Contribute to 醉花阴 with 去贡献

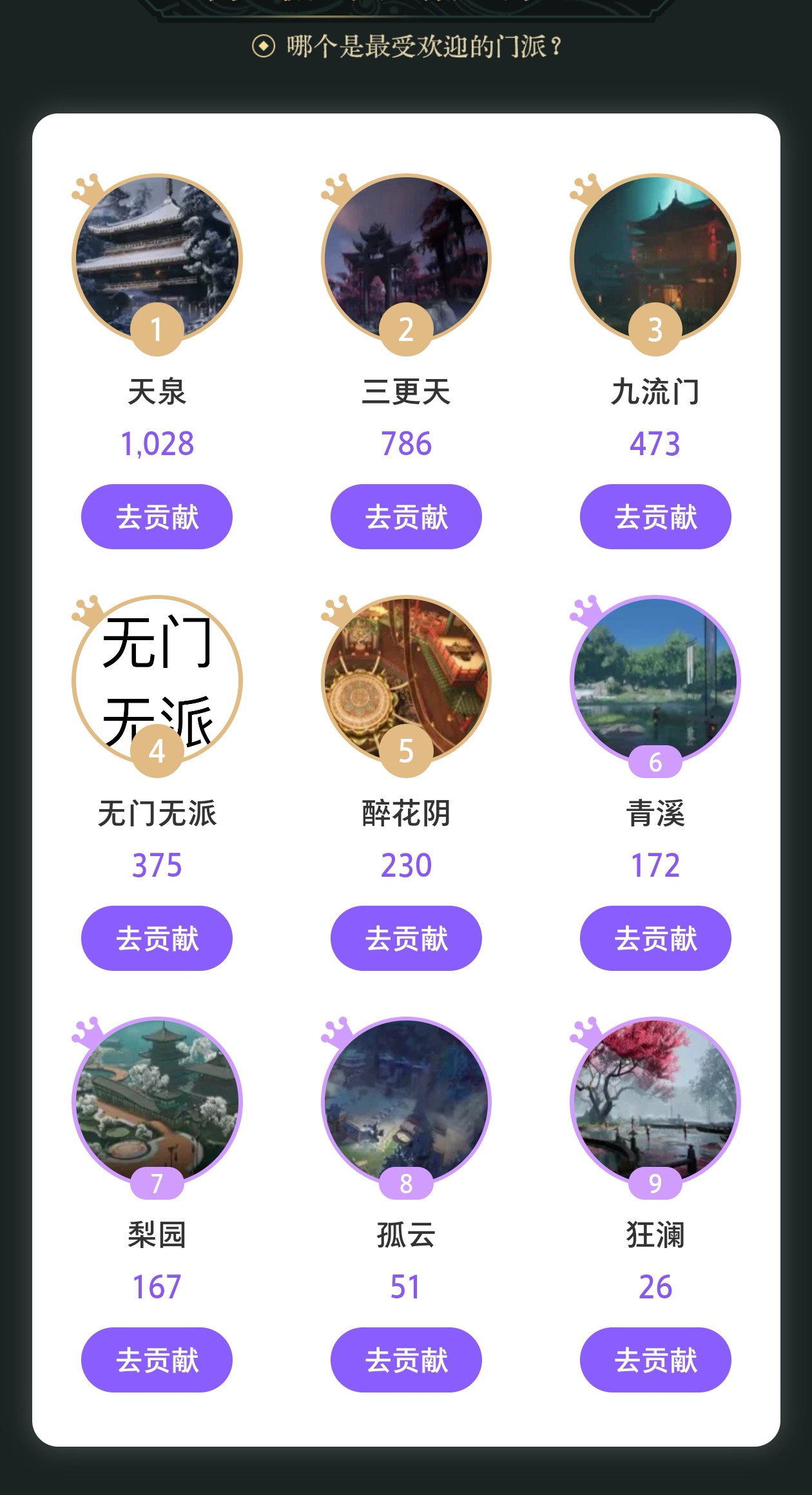tap(406, 938)
